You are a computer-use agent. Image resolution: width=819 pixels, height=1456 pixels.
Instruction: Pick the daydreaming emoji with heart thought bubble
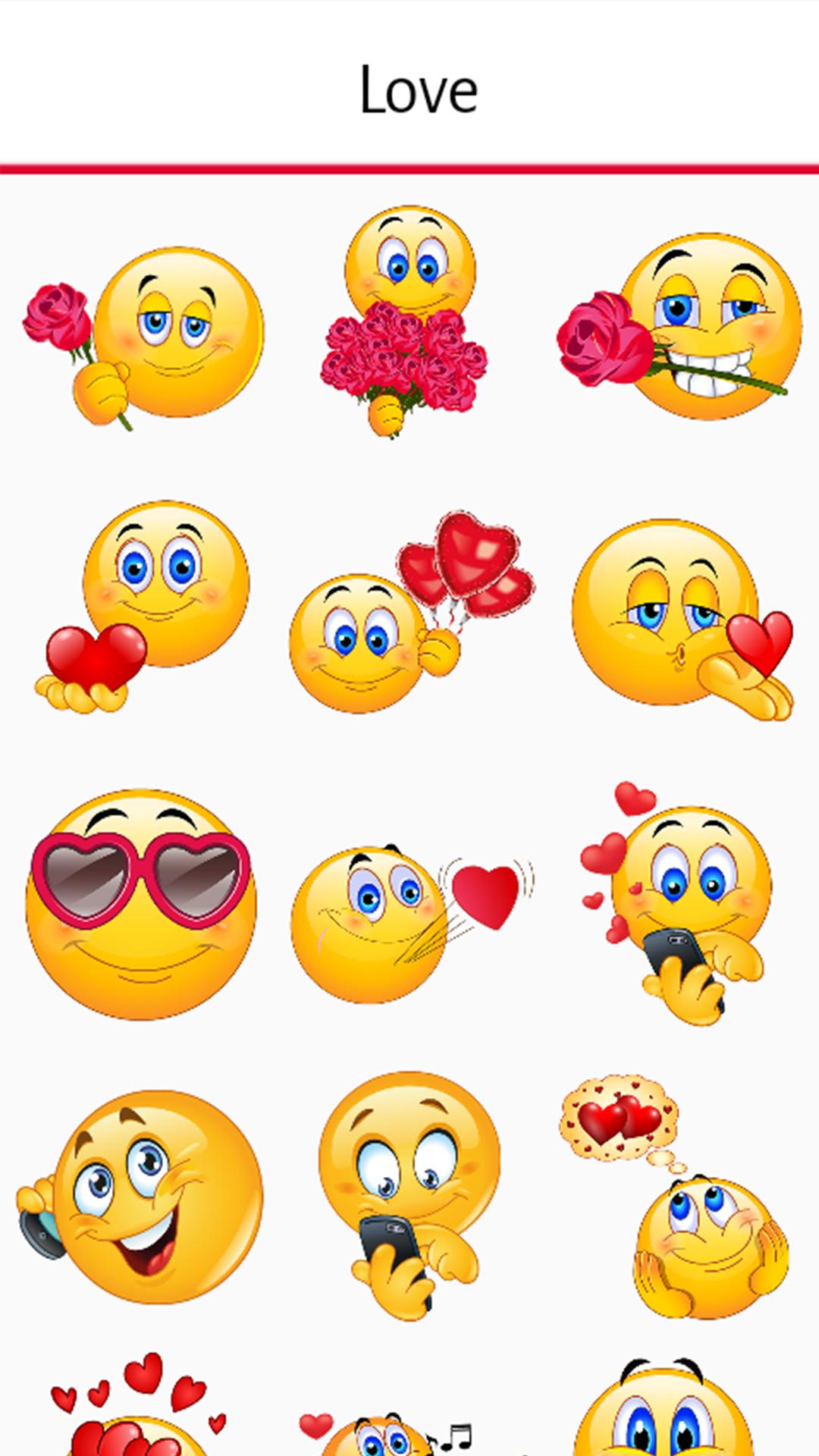677,1198
